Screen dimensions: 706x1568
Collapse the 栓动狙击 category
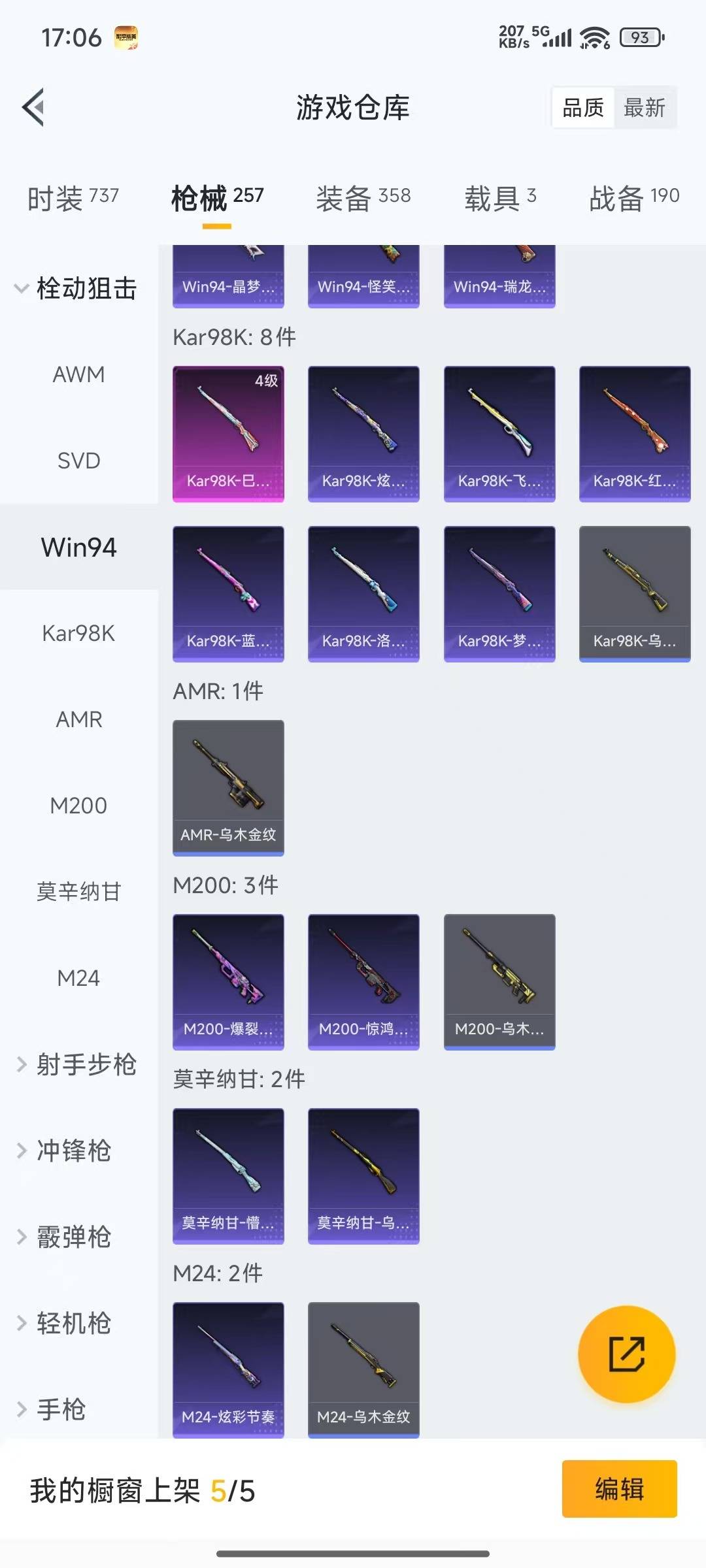tap(75, 288)
